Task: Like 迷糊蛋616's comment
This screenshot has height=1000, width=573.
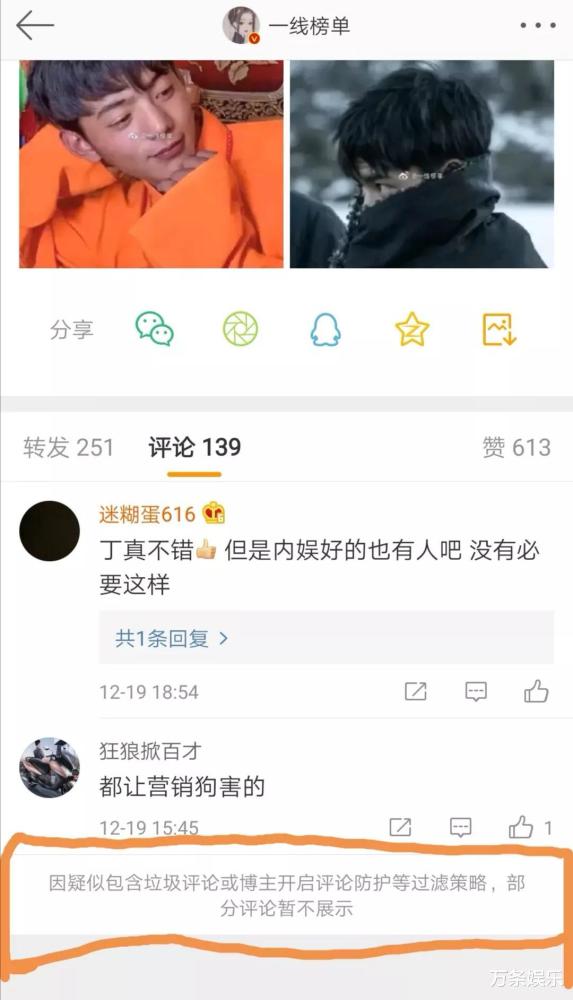Action: [x=536, y=691]
